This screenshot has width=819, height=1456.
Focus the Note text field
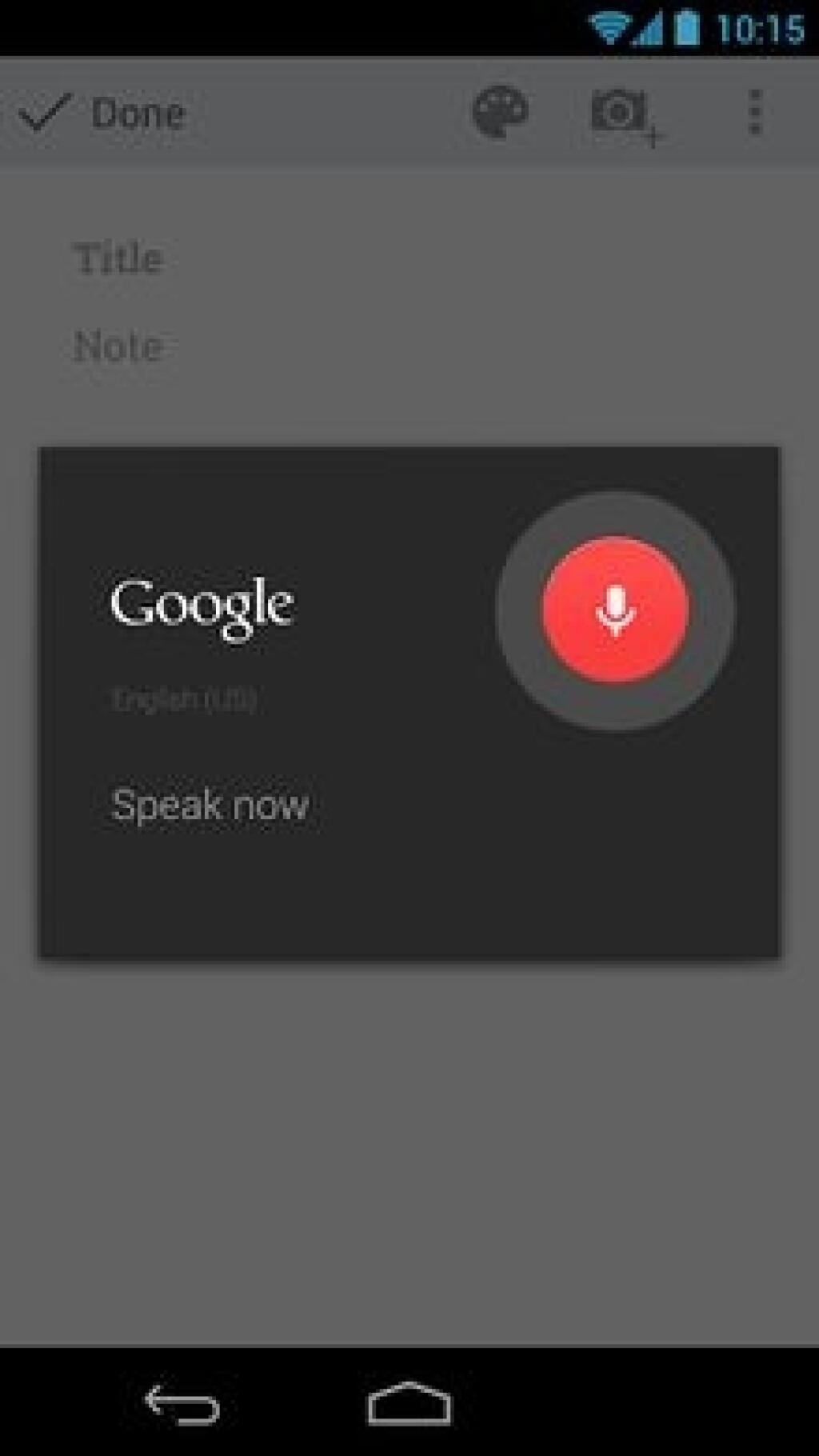click(120, 347)
